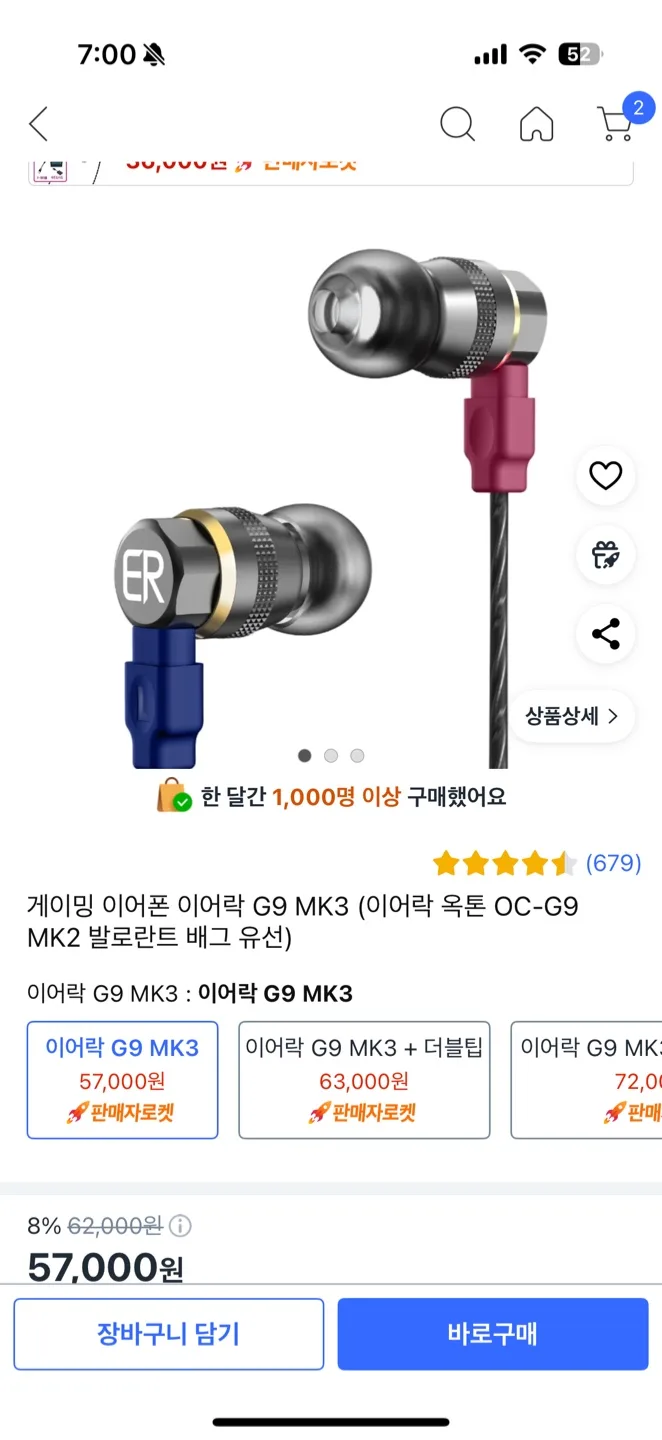This screenshot has height=1440, width=662.
Task: Open the 679 reviews link
Action: point(613,863)
